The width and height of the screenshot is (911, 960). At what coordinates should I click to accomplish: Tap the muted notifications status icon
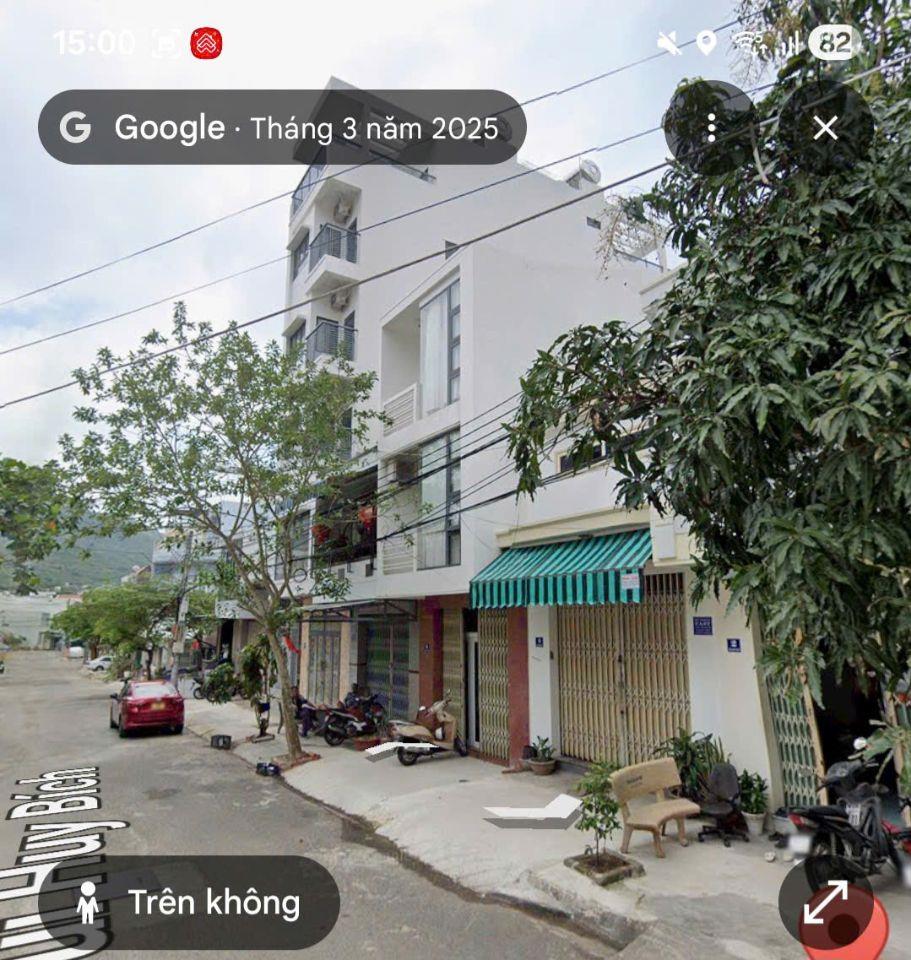click(668, 42)
